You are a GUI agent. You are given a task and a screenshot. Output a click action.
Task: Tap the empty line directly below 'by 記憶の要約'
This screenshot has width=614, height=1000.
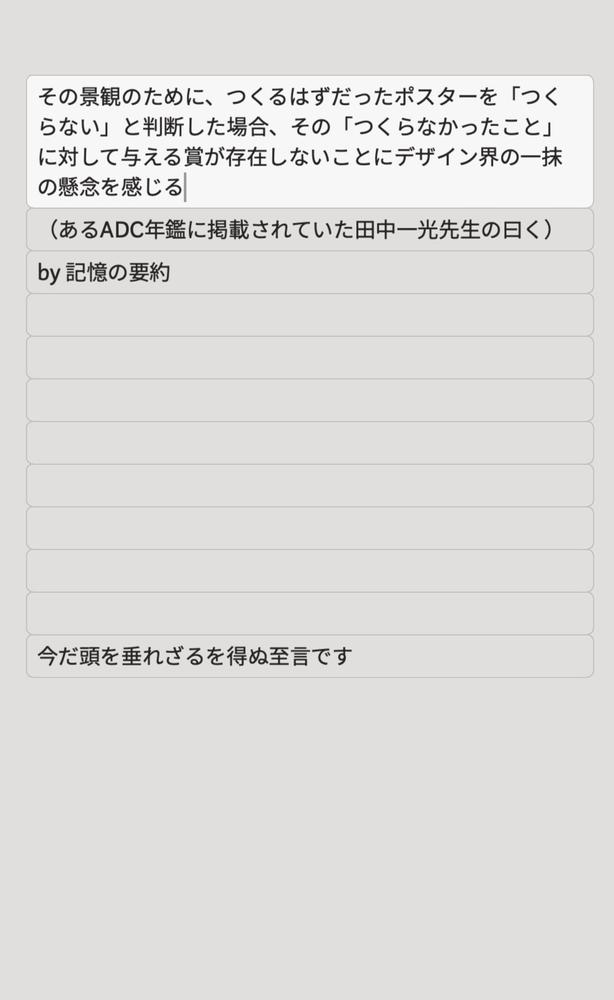[309, 315]
